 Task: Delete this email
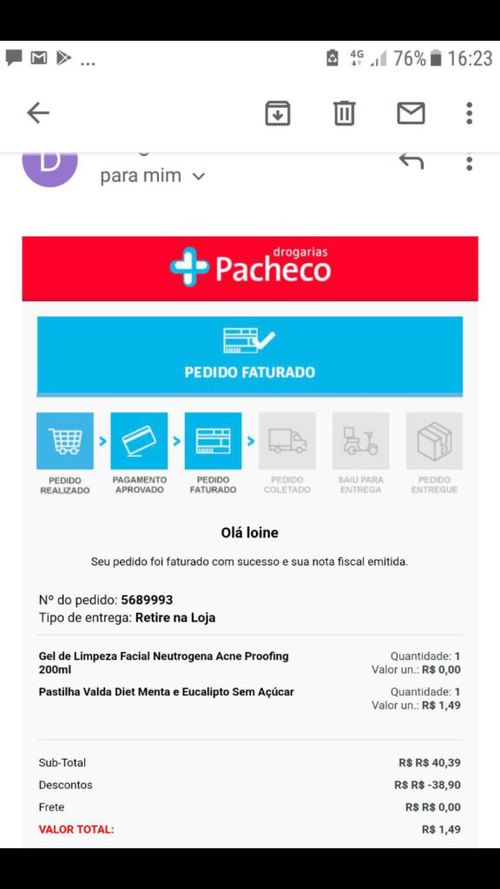pos(344,113)
